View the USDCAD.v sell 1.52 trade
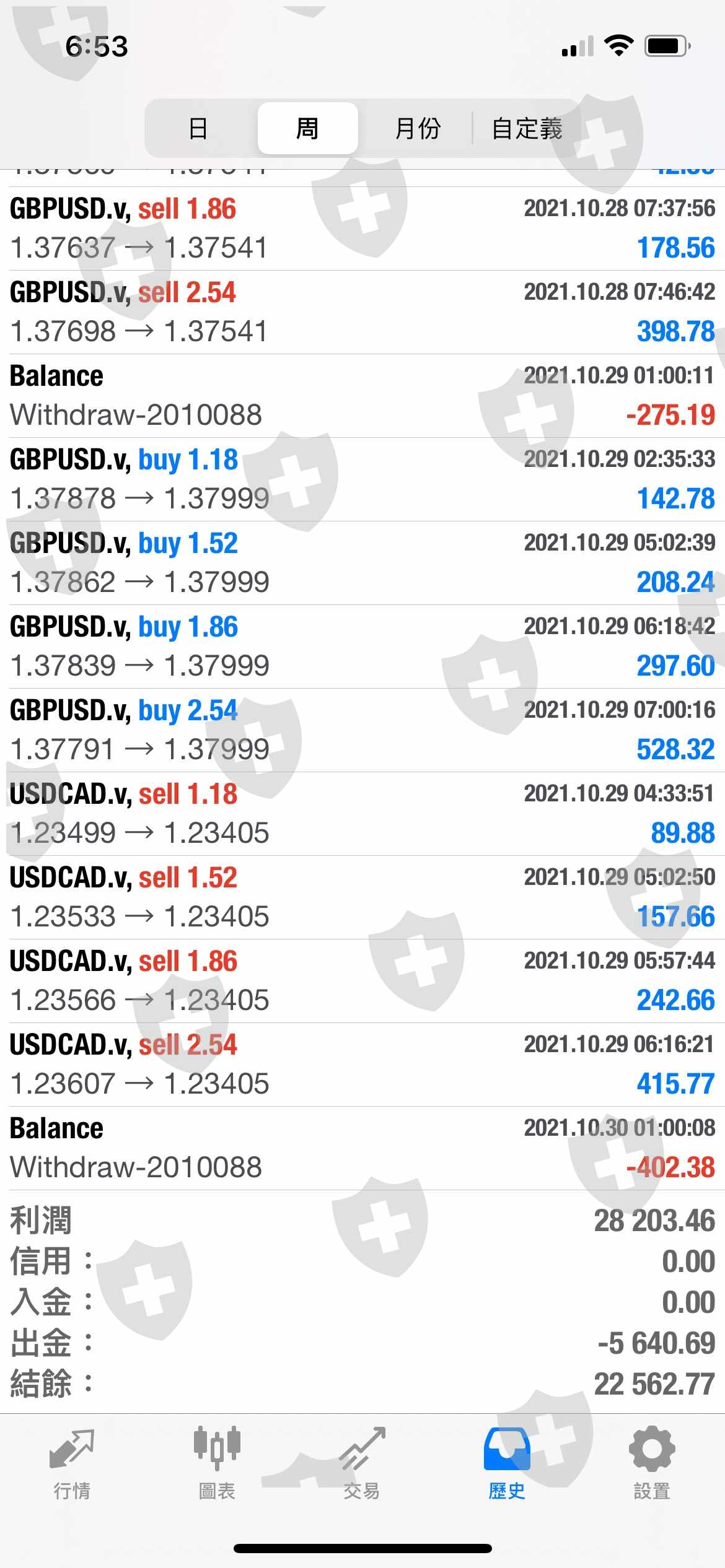The width and height of the screenshot is (725, 1568). coord(362,897)
